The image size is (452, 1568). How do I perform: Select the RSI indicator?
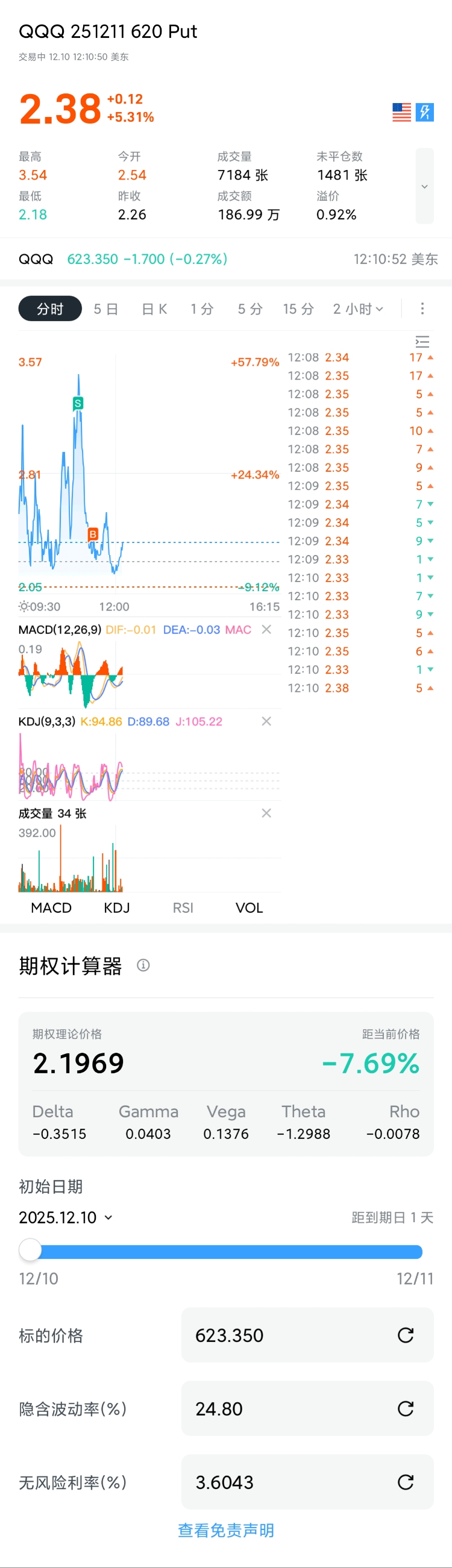click(x=183, y=908)
